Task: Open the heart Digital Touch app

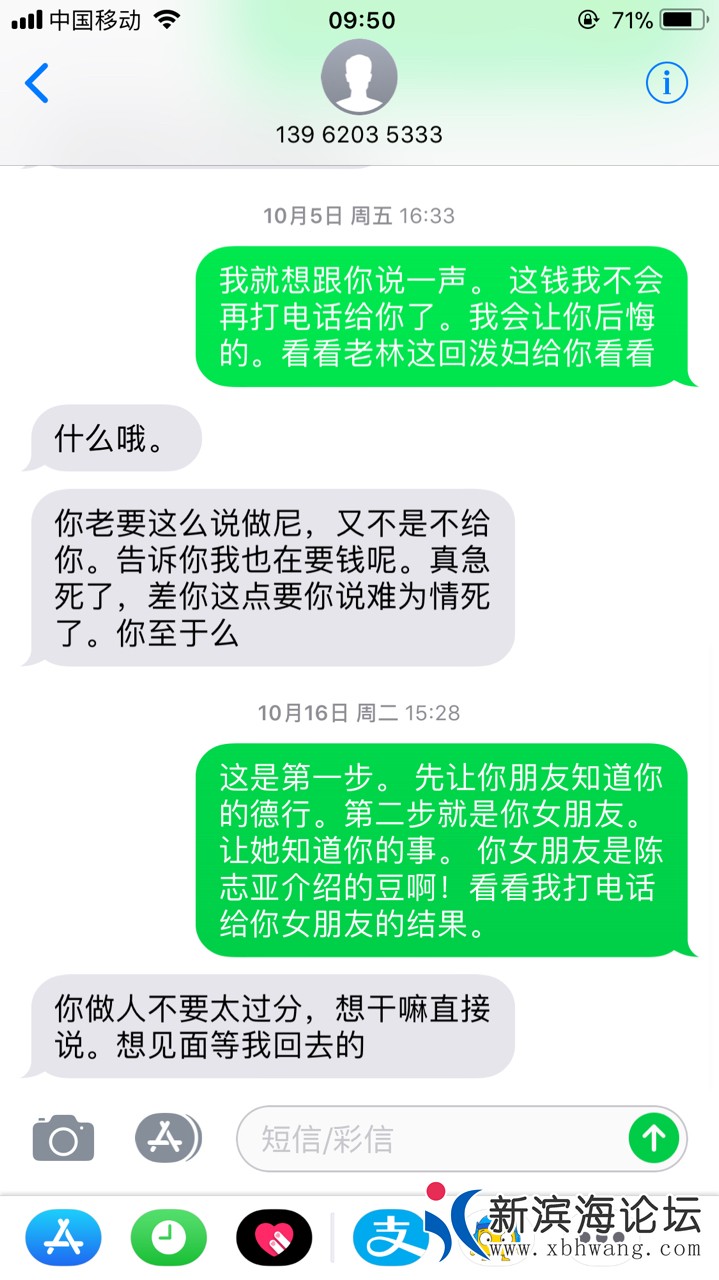Action: pyautogui.click(x=274, y=1238)
